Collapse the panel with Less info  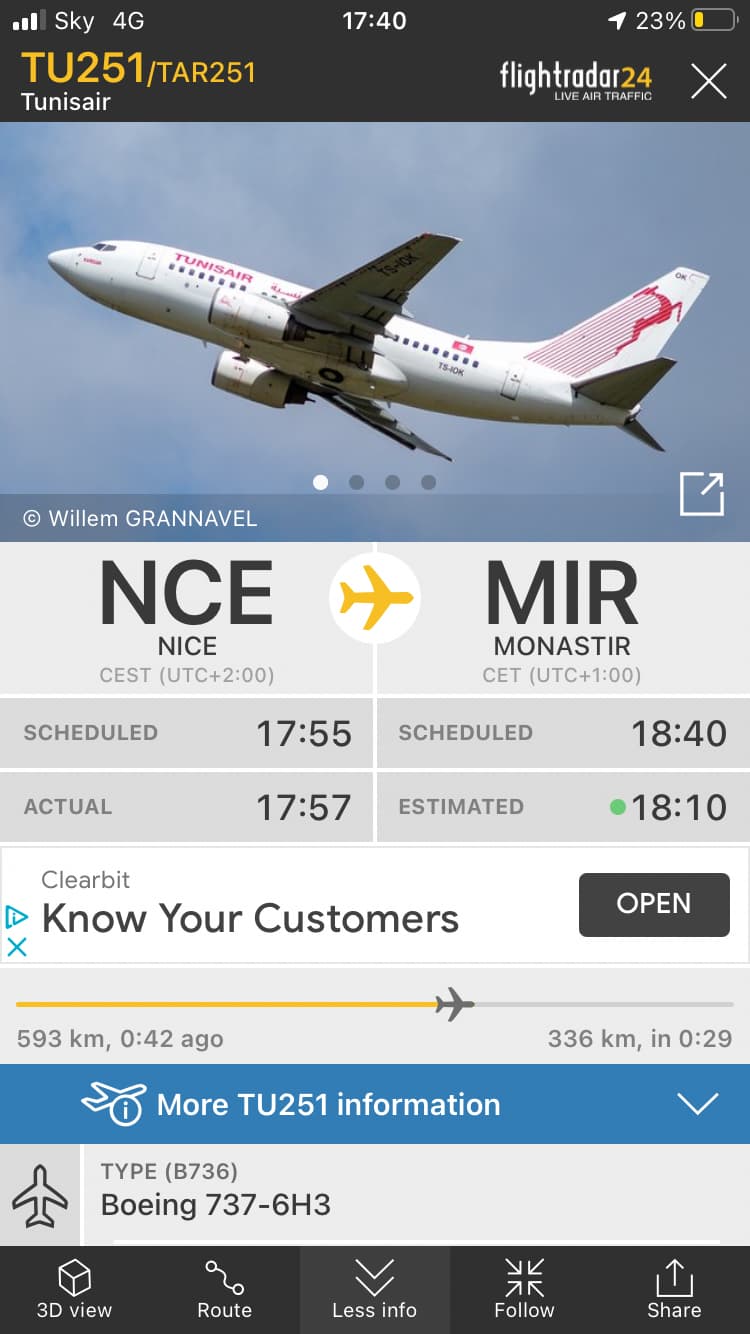coord(374,1290)
